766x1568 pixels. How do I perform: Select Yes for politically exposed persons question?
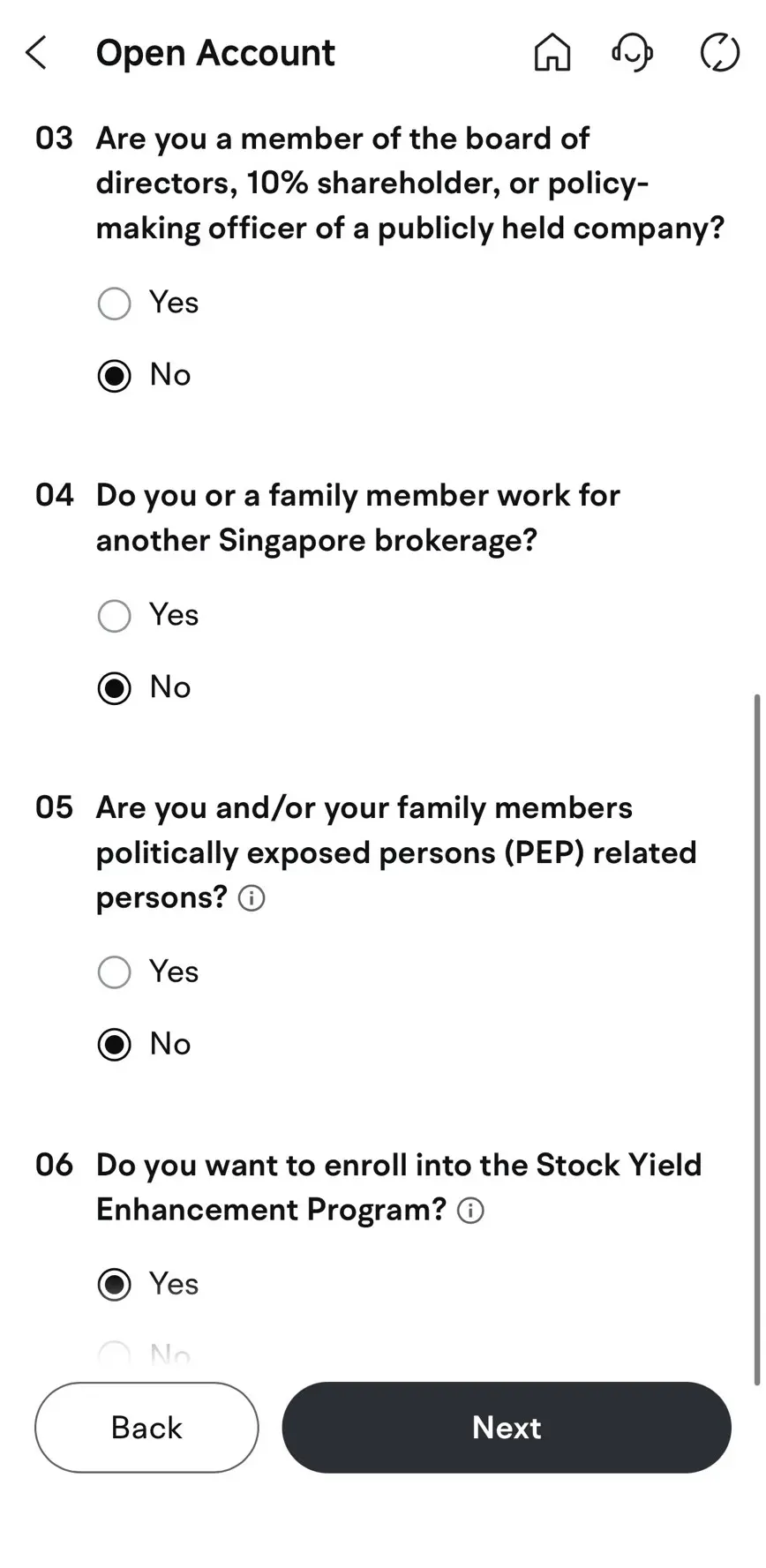115,972
